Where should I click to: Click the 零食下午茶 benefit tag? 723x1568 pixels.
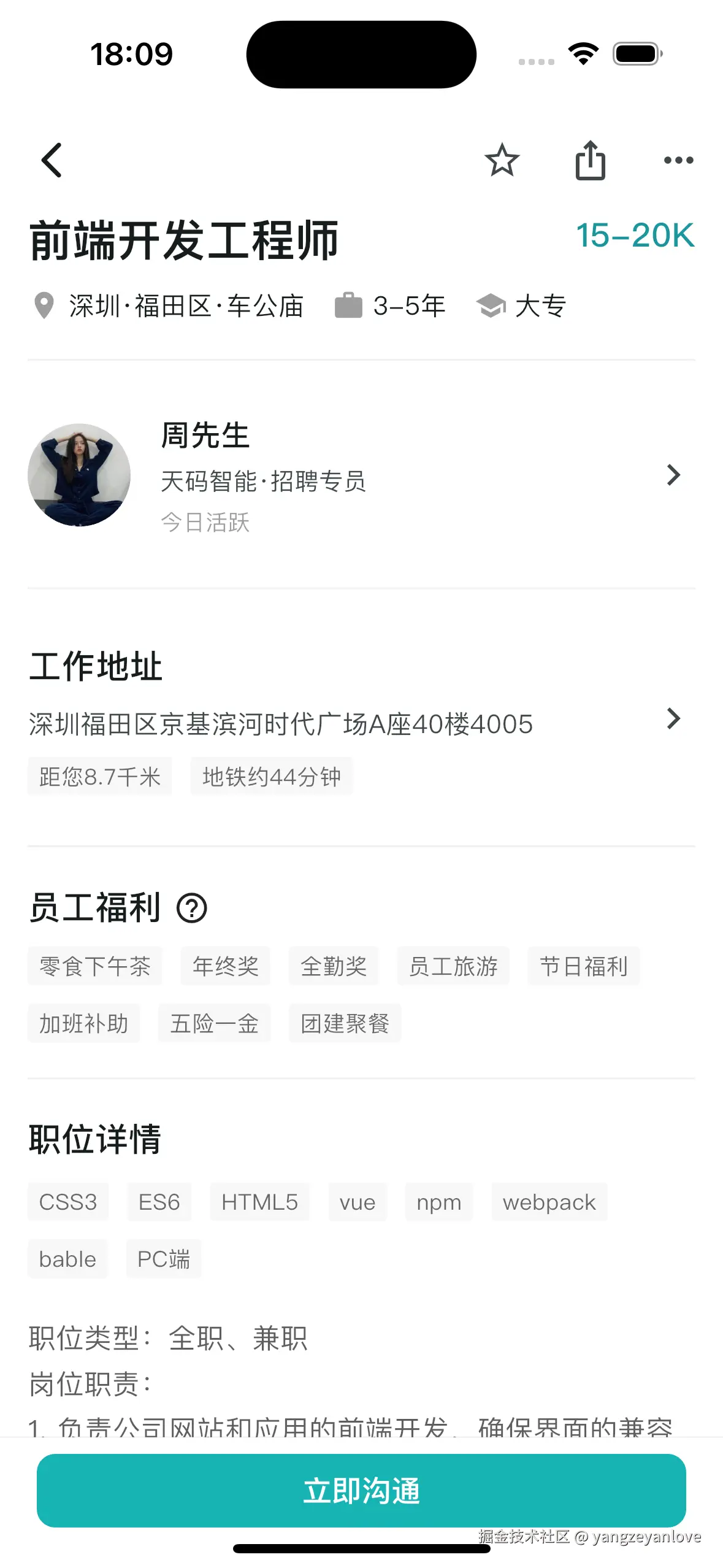click(x=95, y=966)
